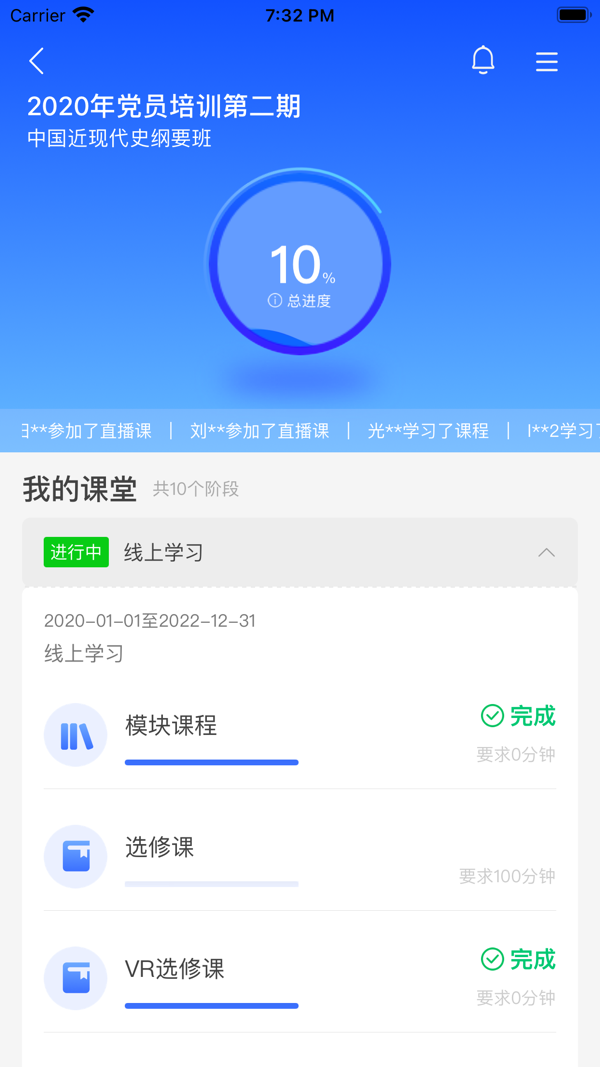The width and height of the screenshot is (600, 1067).
Task: Open the VR选修课 row
Action: pyautogui.click(x=300, y=978)
